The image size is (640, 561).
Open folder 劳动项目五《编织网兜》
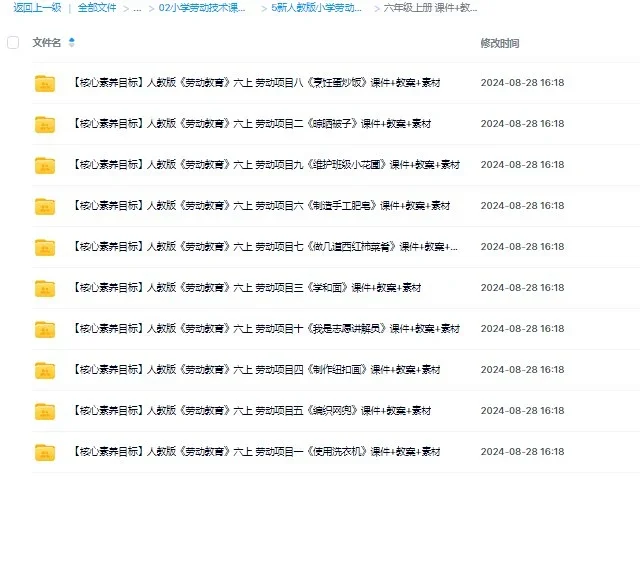click(250, 411)
